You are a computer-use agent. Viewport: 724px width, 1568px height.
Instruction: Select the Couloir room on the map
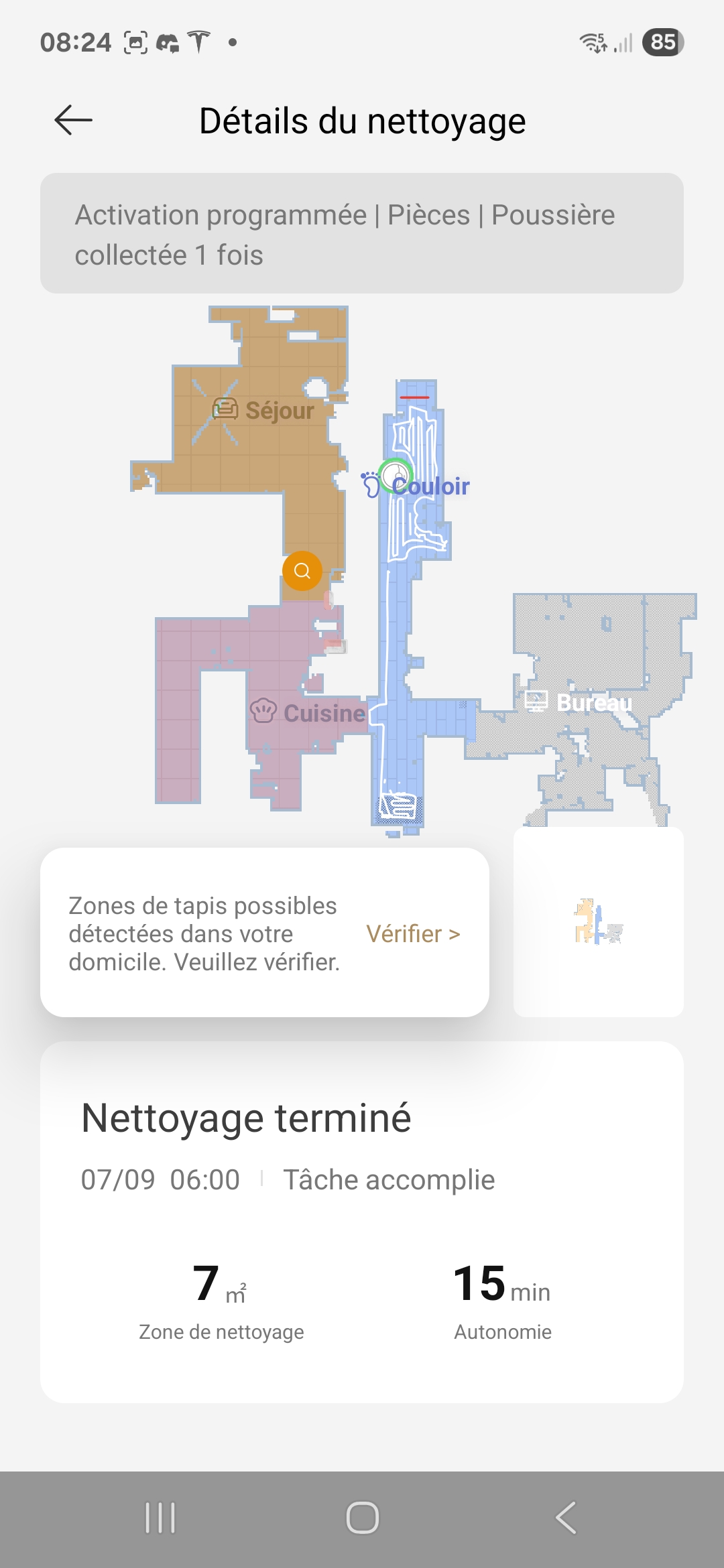(x=430, y=486)
